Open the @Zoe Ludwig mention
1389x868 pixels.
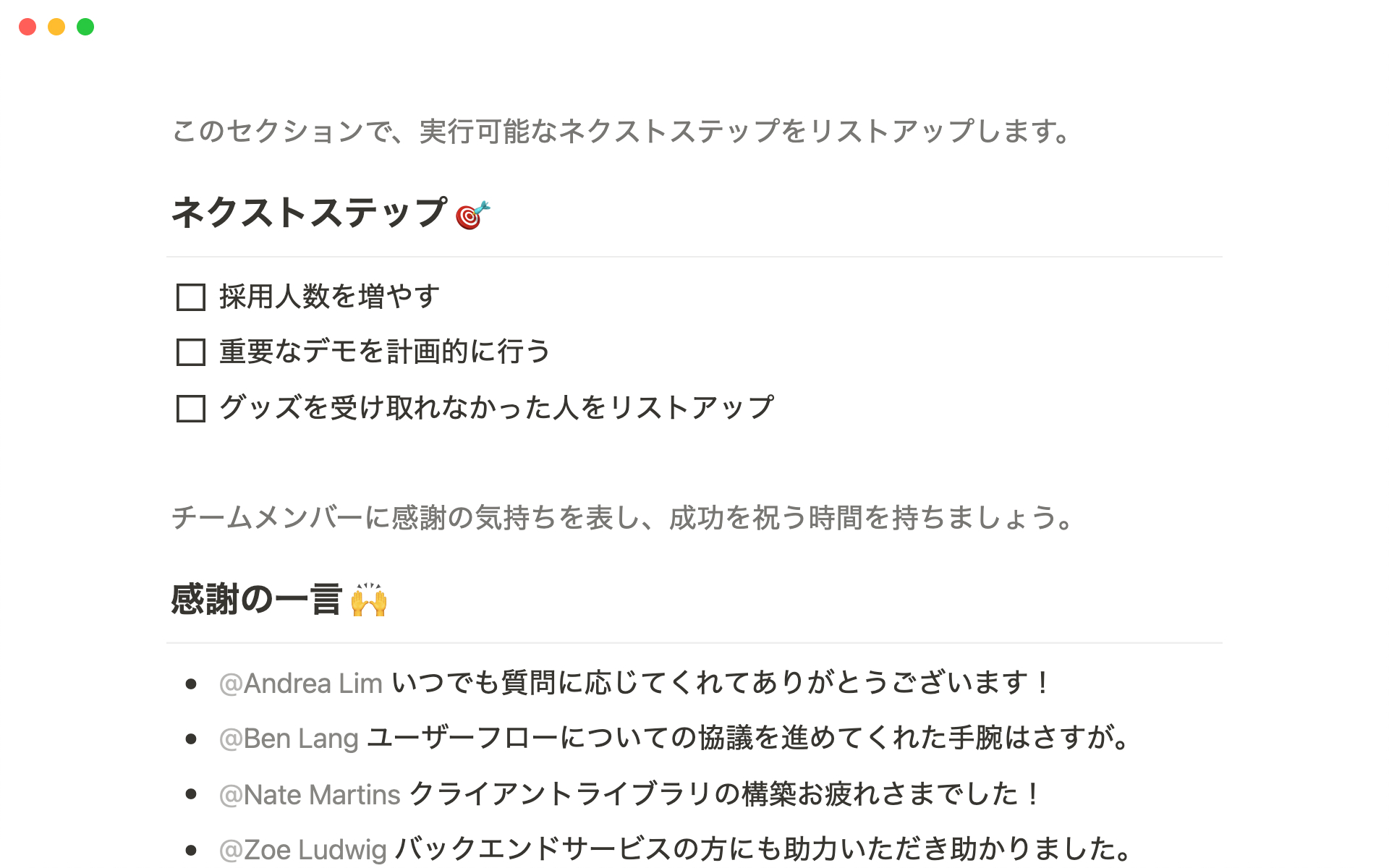[x=303, y=849]
